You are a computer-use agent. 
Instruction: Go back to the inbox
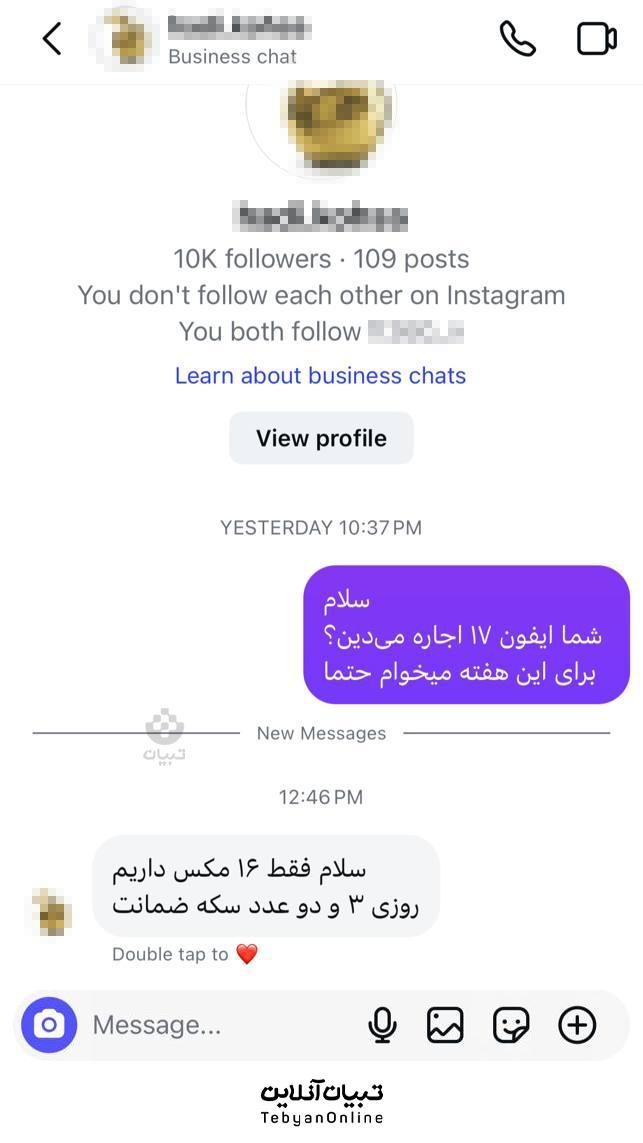point(52,39)
